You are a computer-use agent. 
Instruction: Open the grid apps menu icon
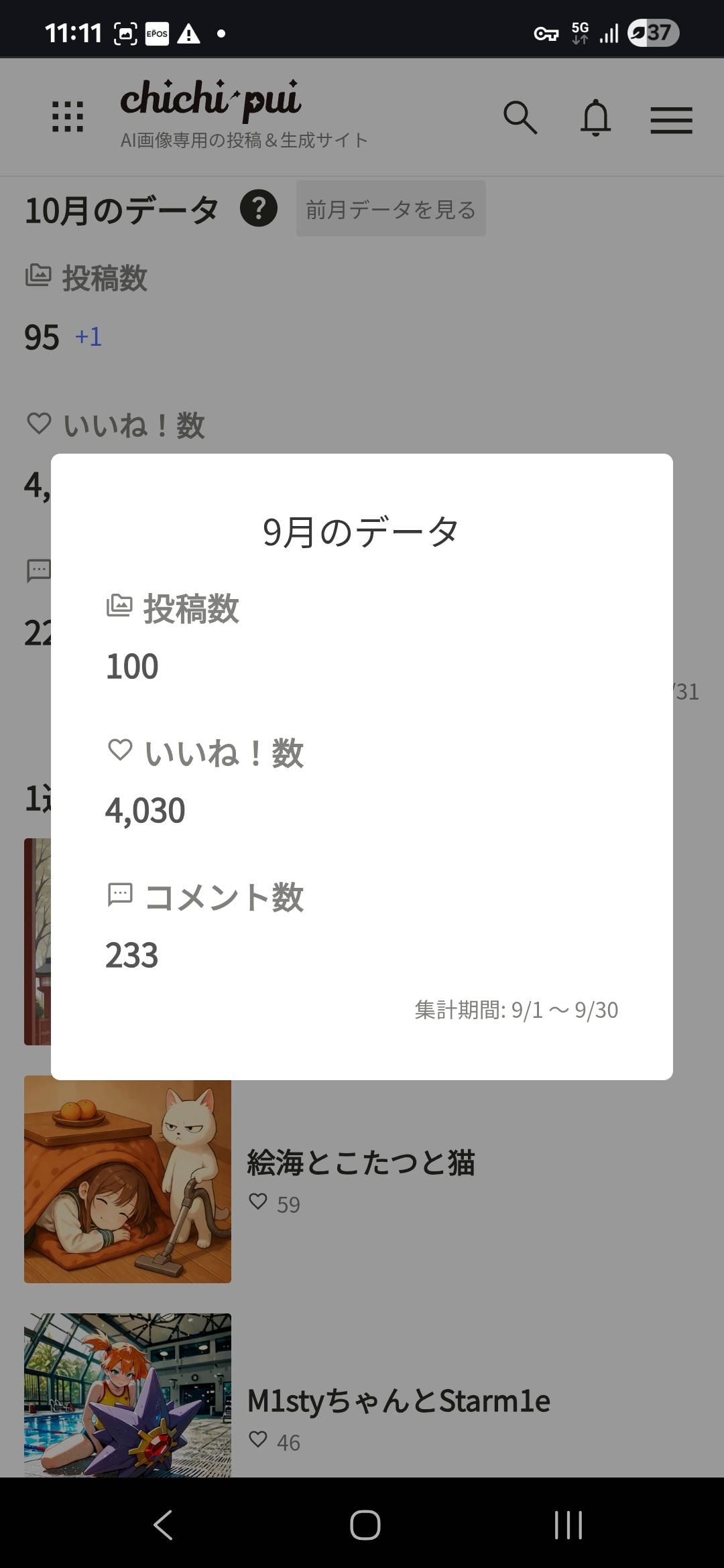(x=68, y=117)
